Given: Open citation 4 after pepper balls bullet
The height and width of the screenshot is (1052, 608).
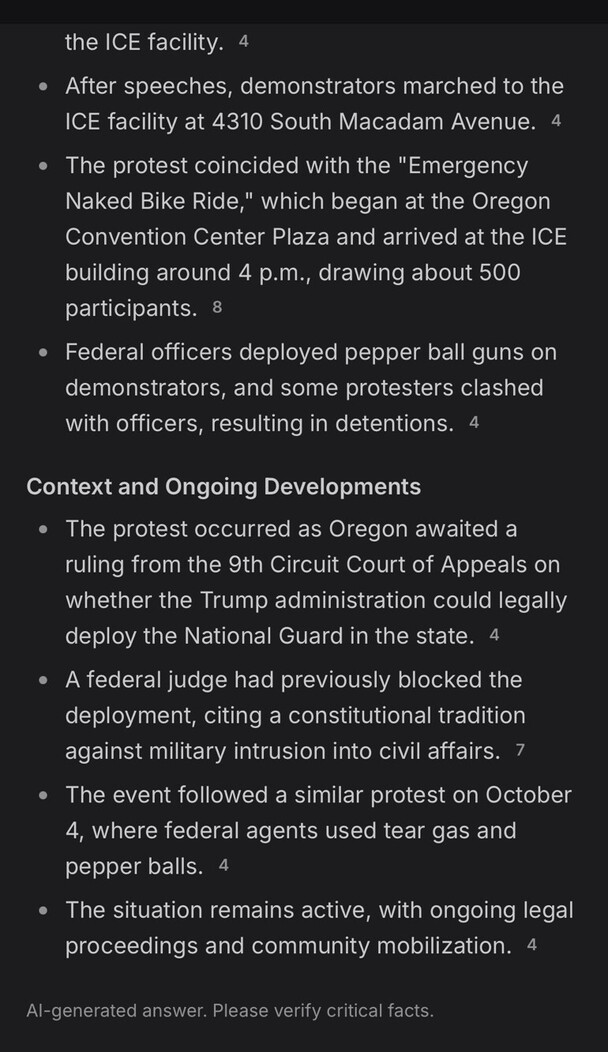Looking at the screenshot, I should coord(223,866).
